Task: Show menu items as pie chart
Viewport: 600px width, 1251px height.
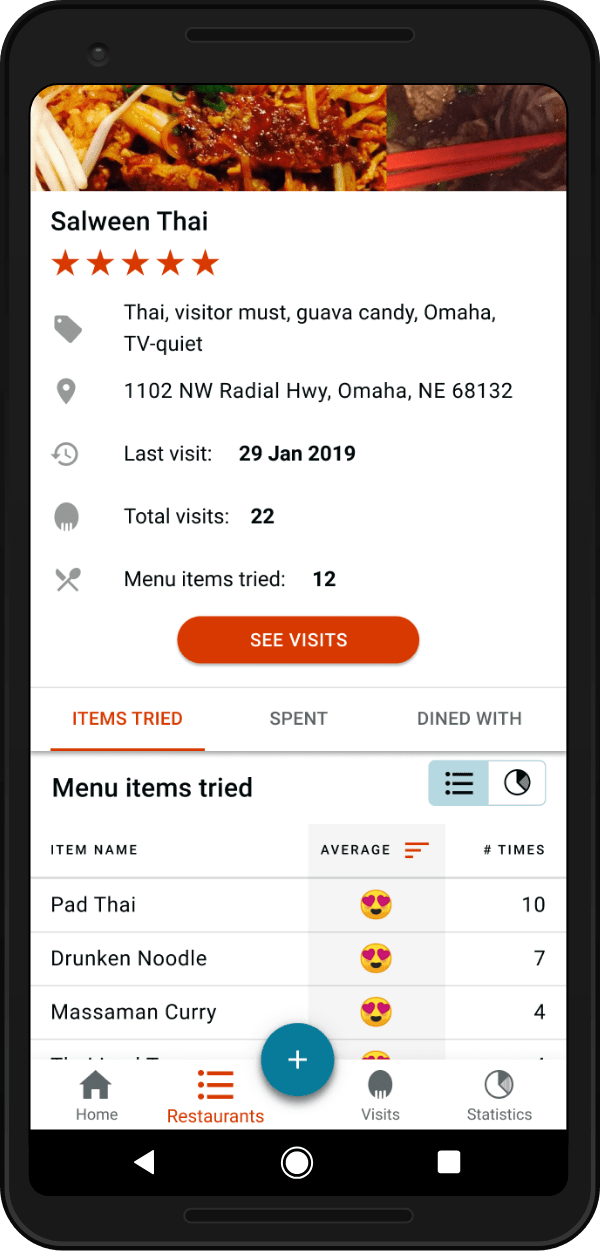Action: (517, 783)
